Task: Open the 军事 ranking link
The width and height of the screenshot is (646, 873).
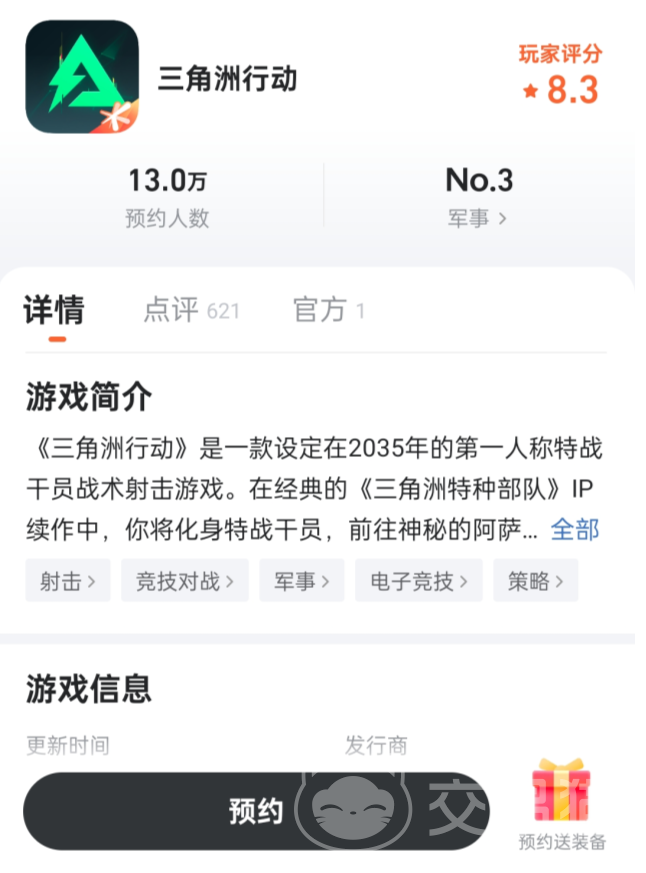Action: point(478,218)
